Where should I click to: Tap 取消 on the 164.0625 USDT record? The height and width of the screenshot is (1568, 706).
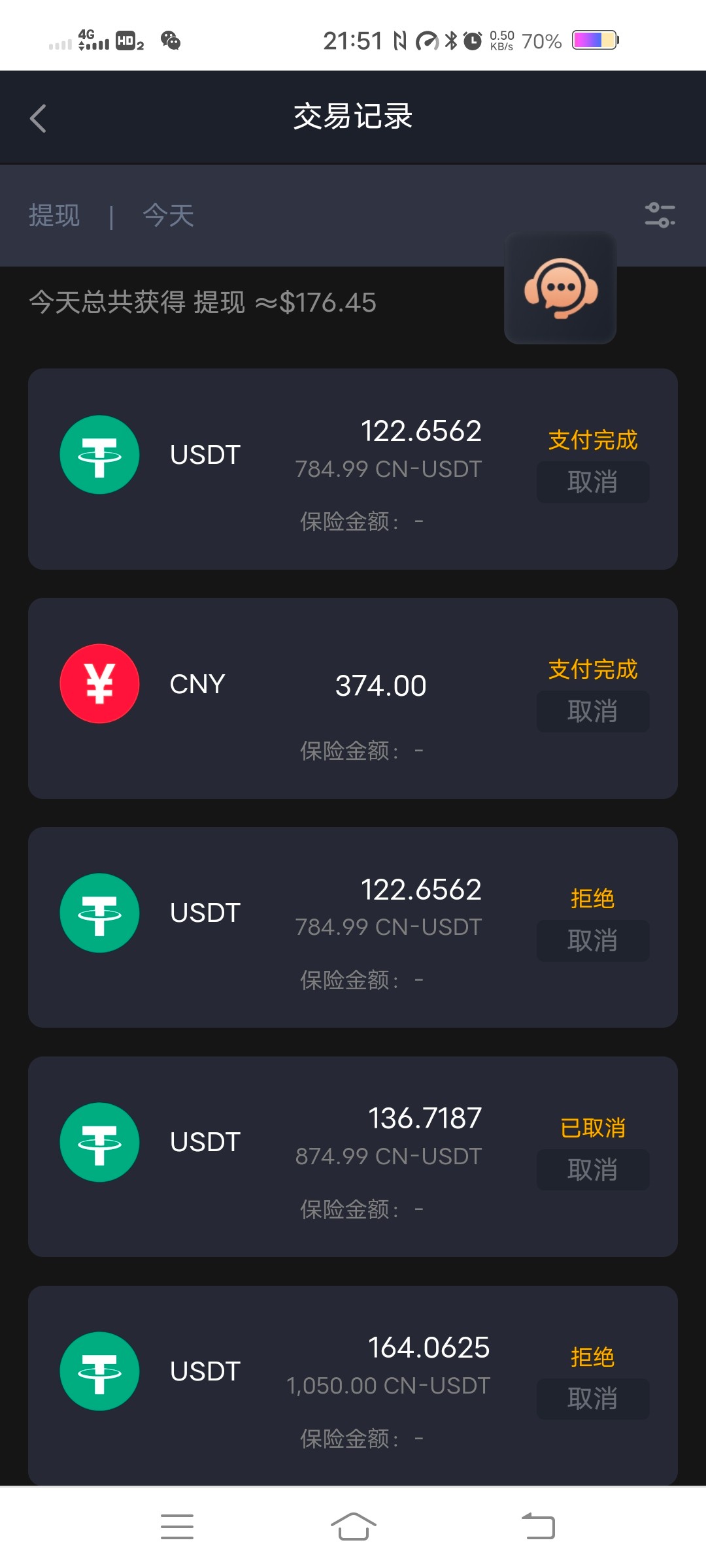coord(593,1399)
